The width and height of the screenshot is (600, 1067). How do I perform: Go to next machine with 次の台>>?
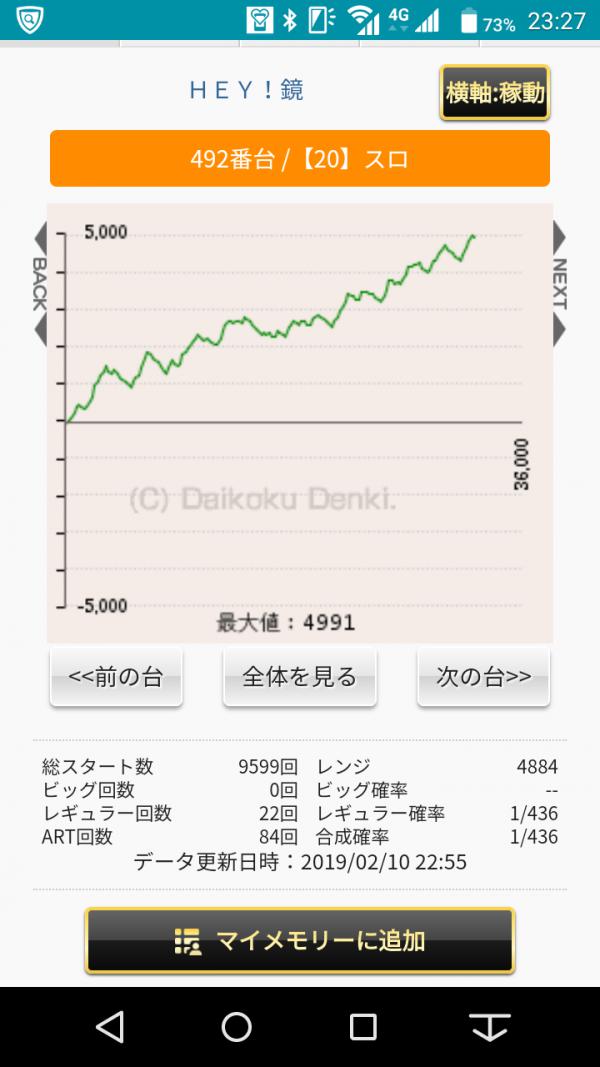(x=484, y=677)
